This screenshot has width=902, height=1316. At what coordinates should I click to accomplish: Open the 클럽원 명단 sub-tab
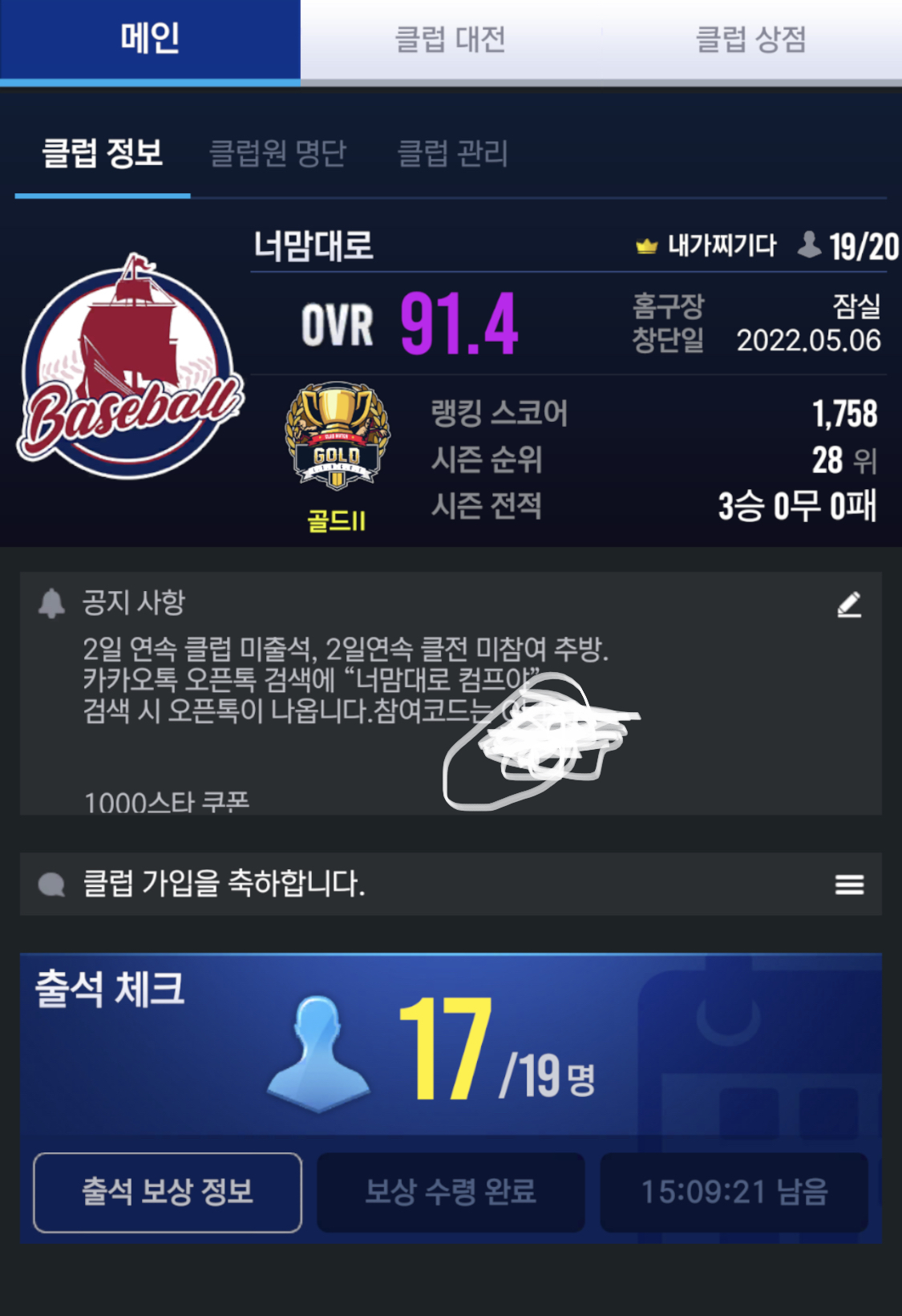click(277, 152)
